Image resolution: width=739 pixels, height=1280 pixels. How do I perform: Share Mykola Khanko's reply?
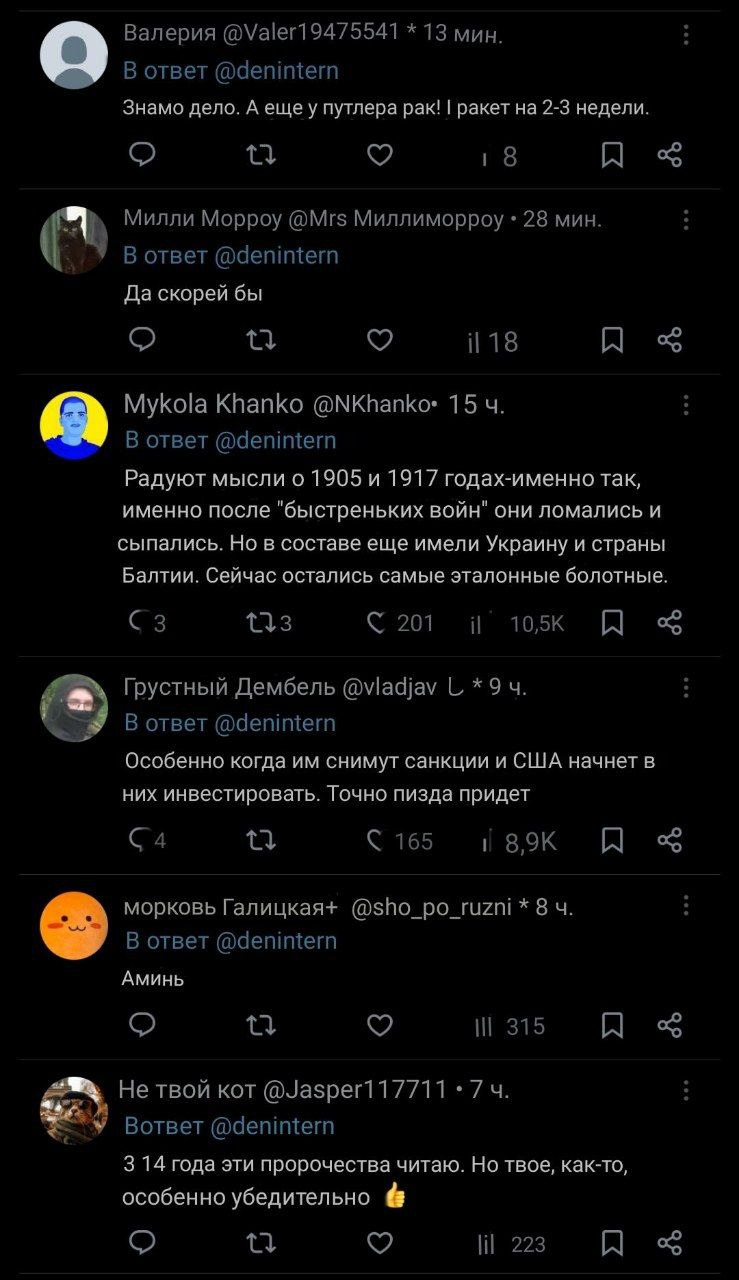click(x=670, y=623)
